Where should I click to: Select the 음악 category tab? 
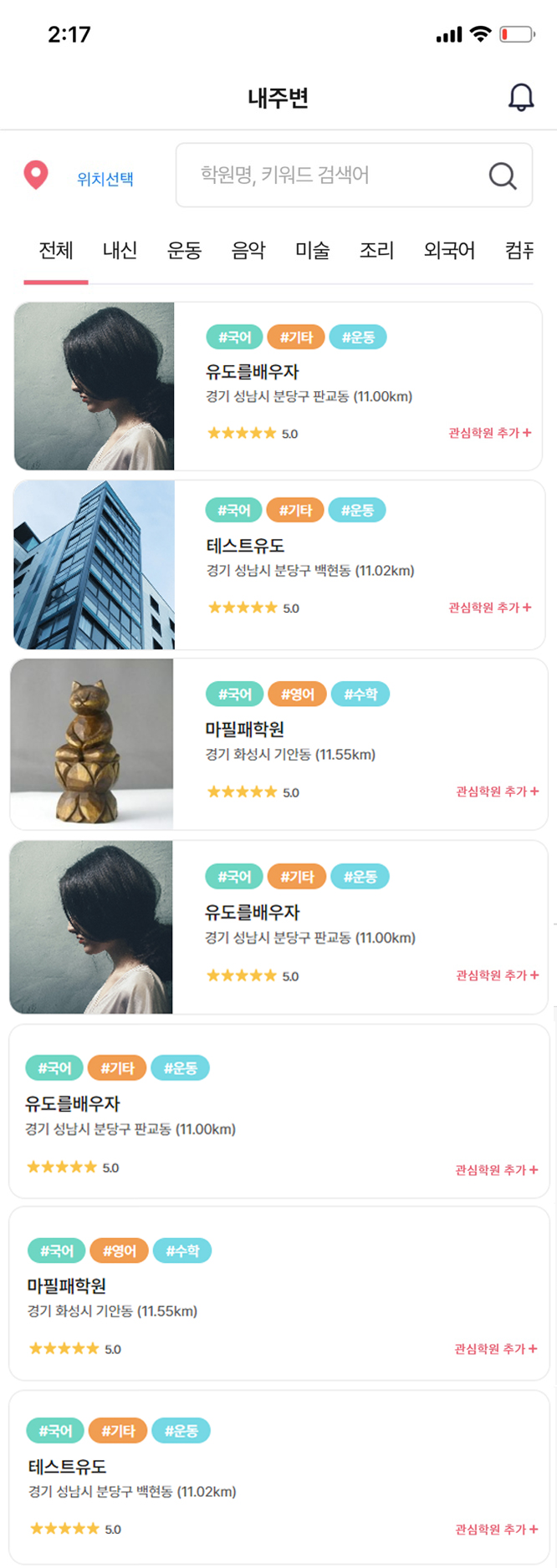pyautogui.click(x=248, y=251)
